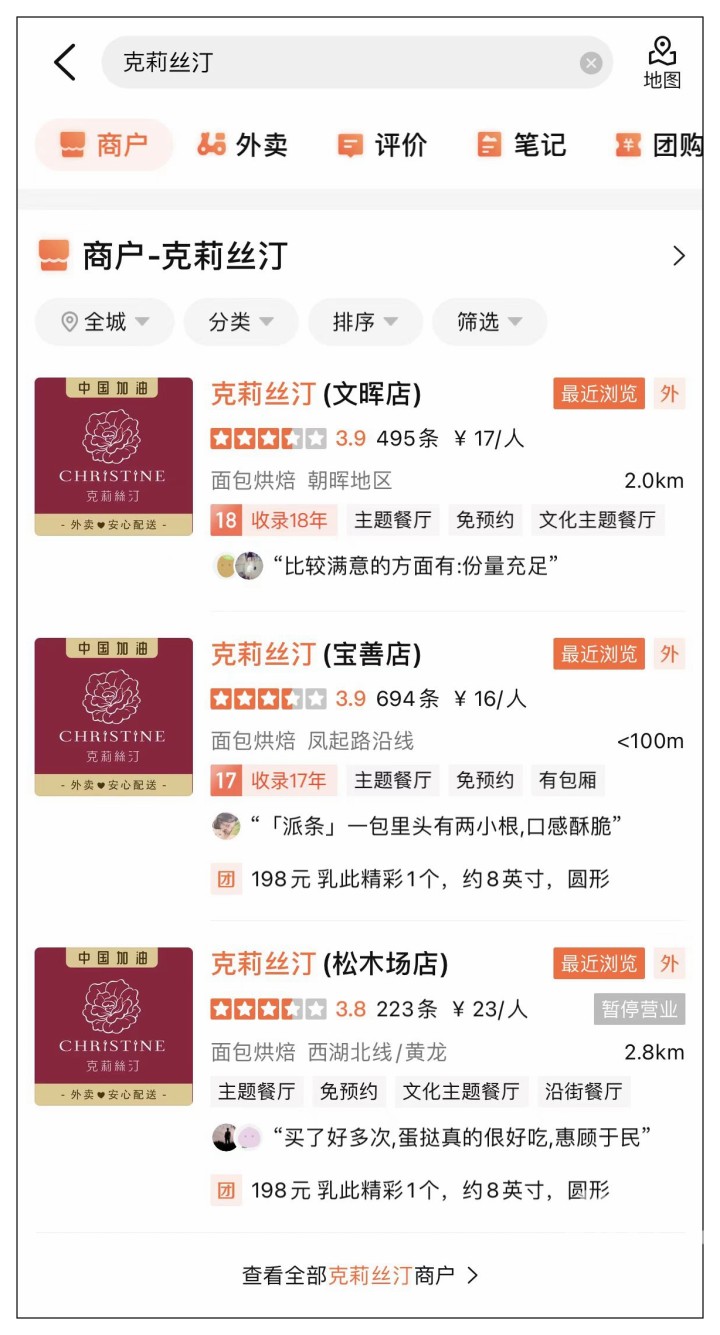Clear the search text
720x1335 pixels.
point(591,63)
